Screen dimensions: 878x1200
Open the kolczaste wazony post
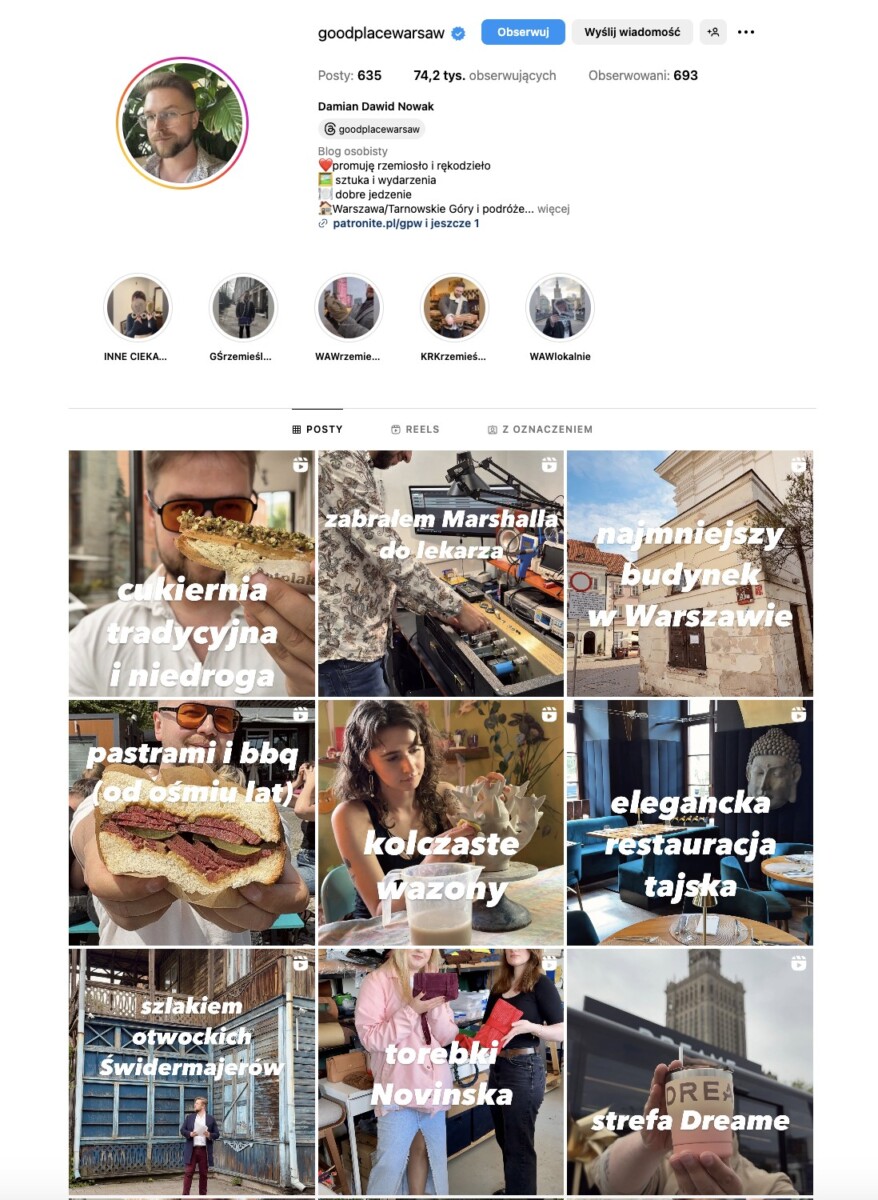tap(440, 822)
